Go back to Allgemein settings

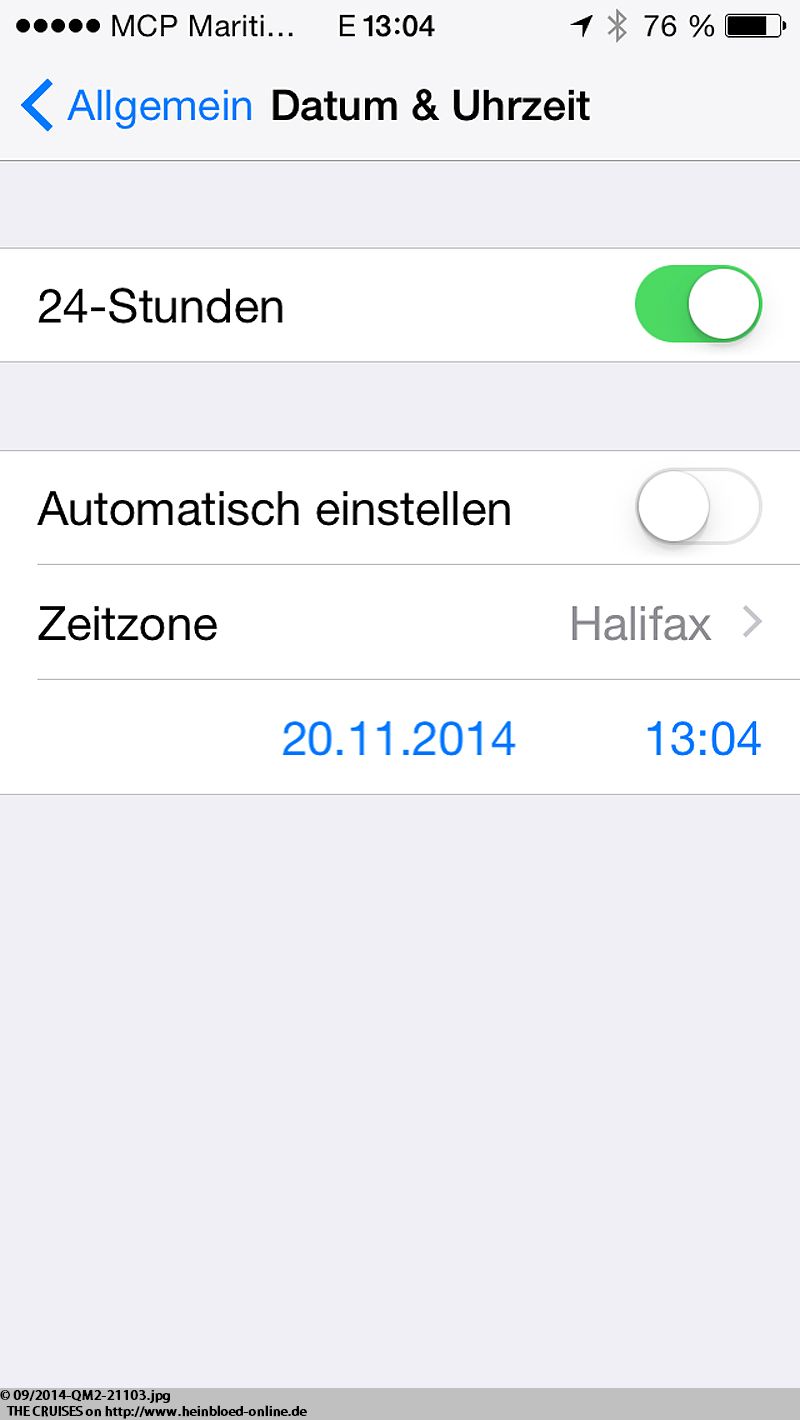pos(136,106)
